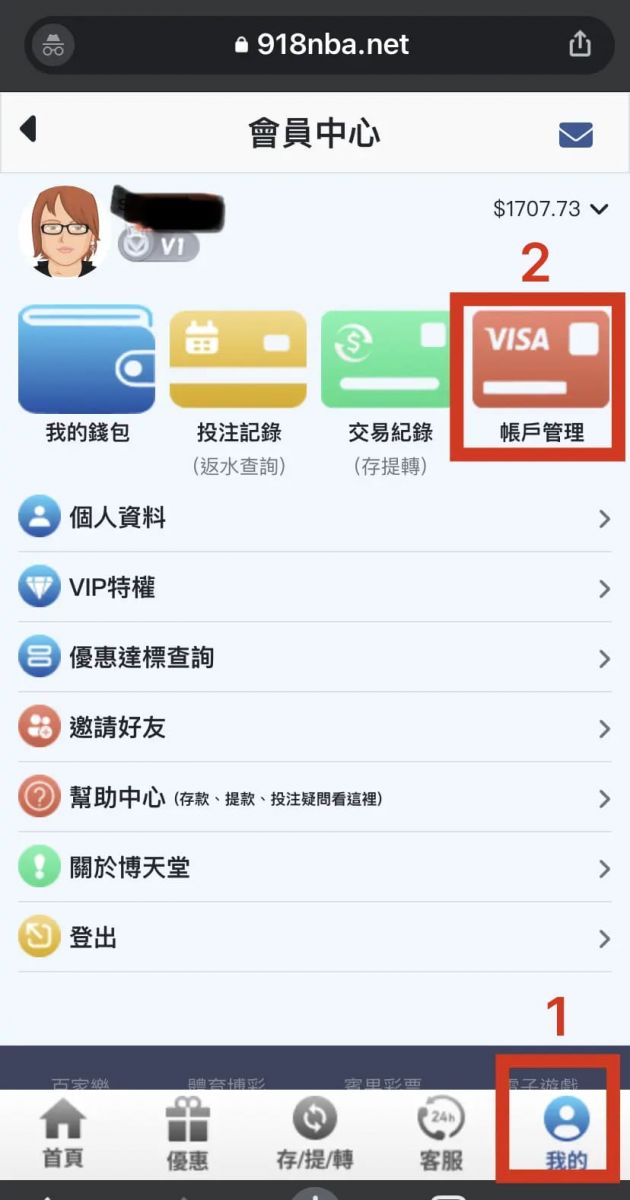Open 邀請好友 invite friends
The height and width of the screenshot is (1200, 630).
pos(314,728)
